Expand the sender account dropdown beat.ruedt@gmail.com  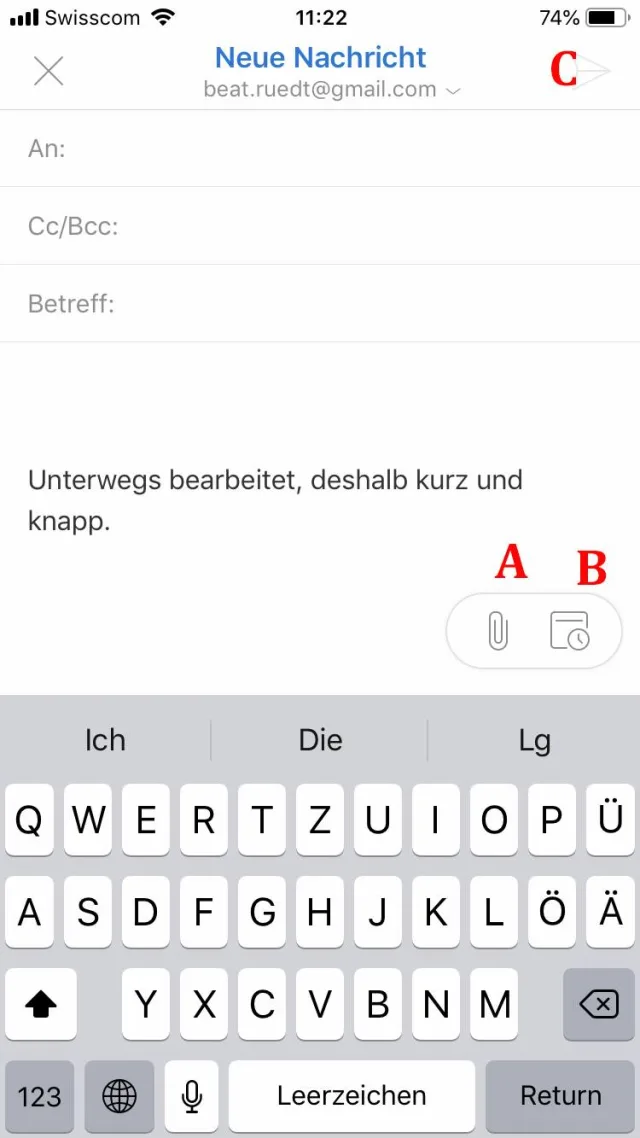click(x=332, y=89)
